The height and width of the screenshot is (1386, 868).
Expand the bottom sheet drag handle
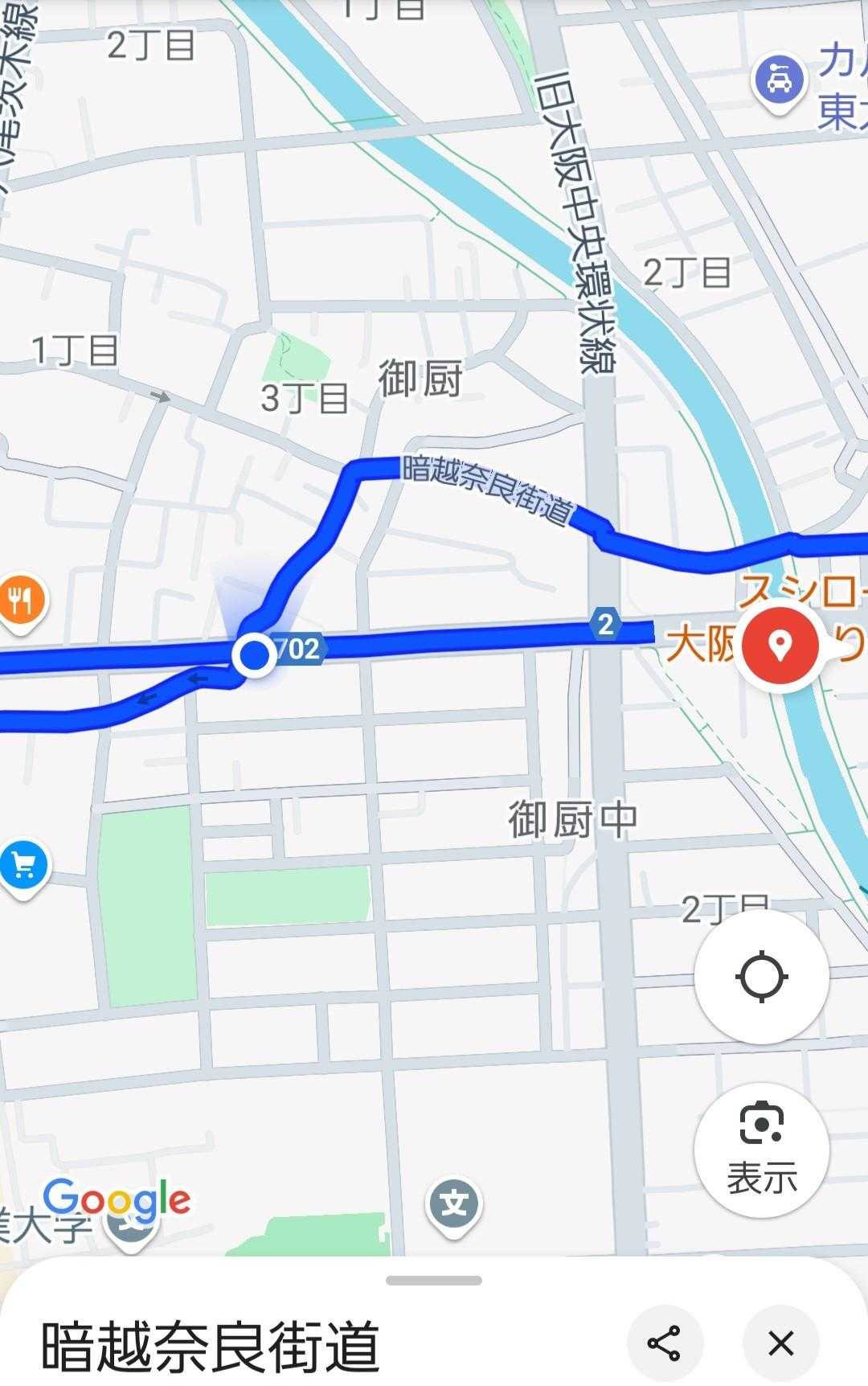coord(434,1281)
